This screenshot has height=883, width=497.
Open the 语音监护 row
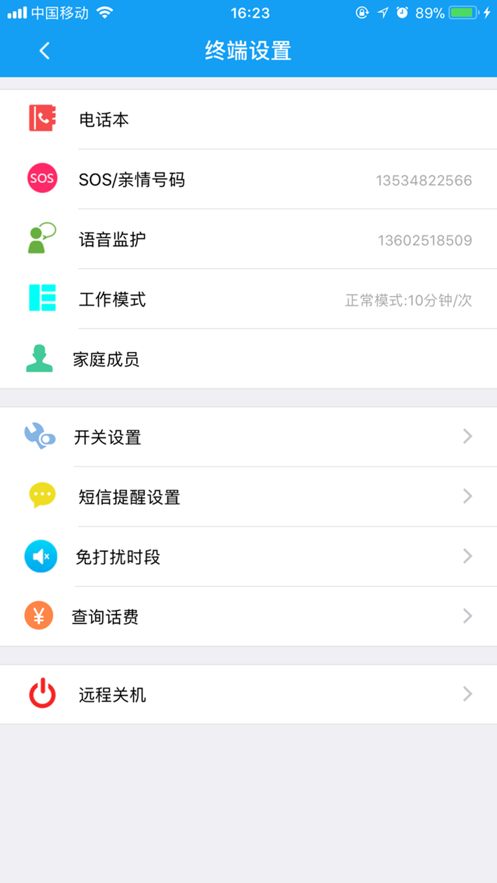pyautogui.click(x=248, y=239)
